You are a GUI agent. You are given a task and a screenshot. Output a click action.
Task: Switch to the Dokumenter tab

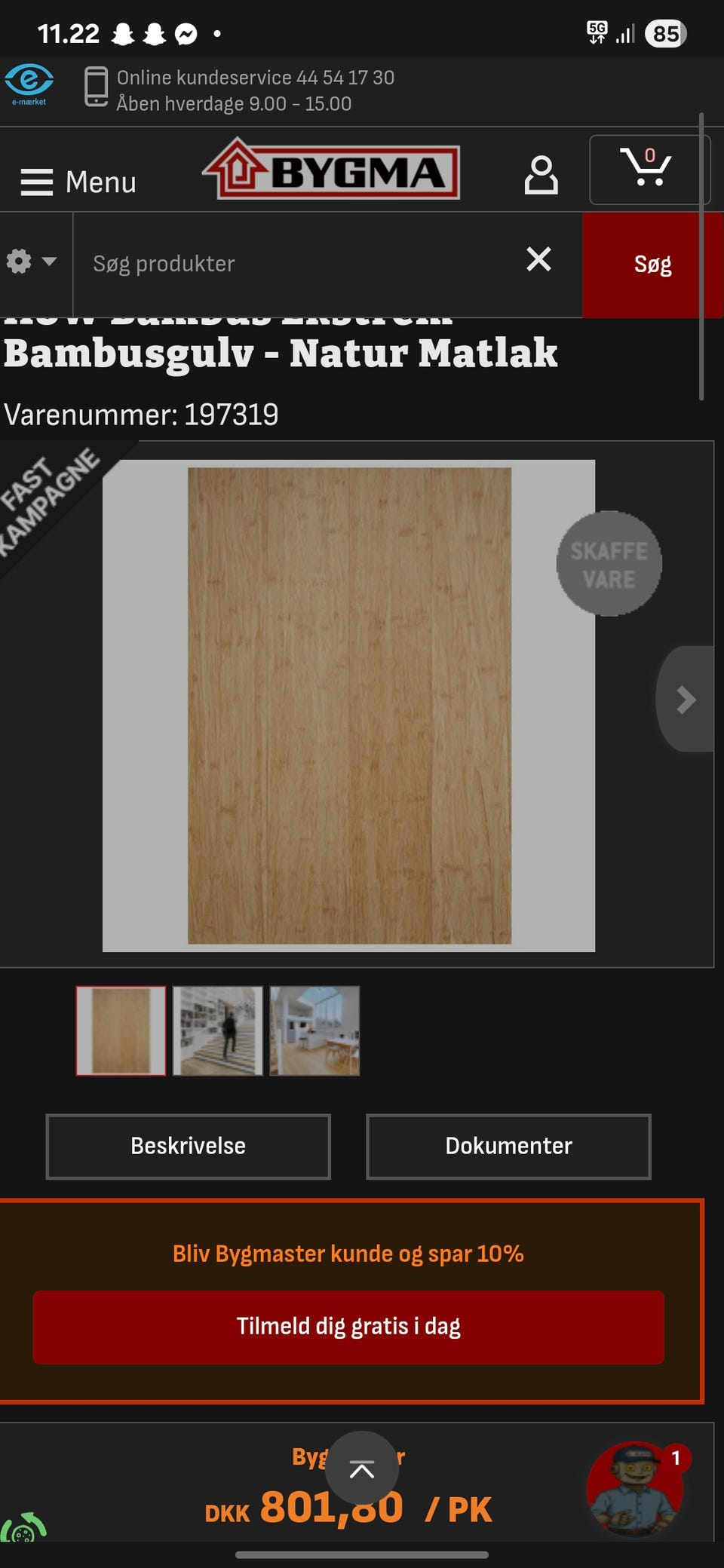pos(508,1146)
